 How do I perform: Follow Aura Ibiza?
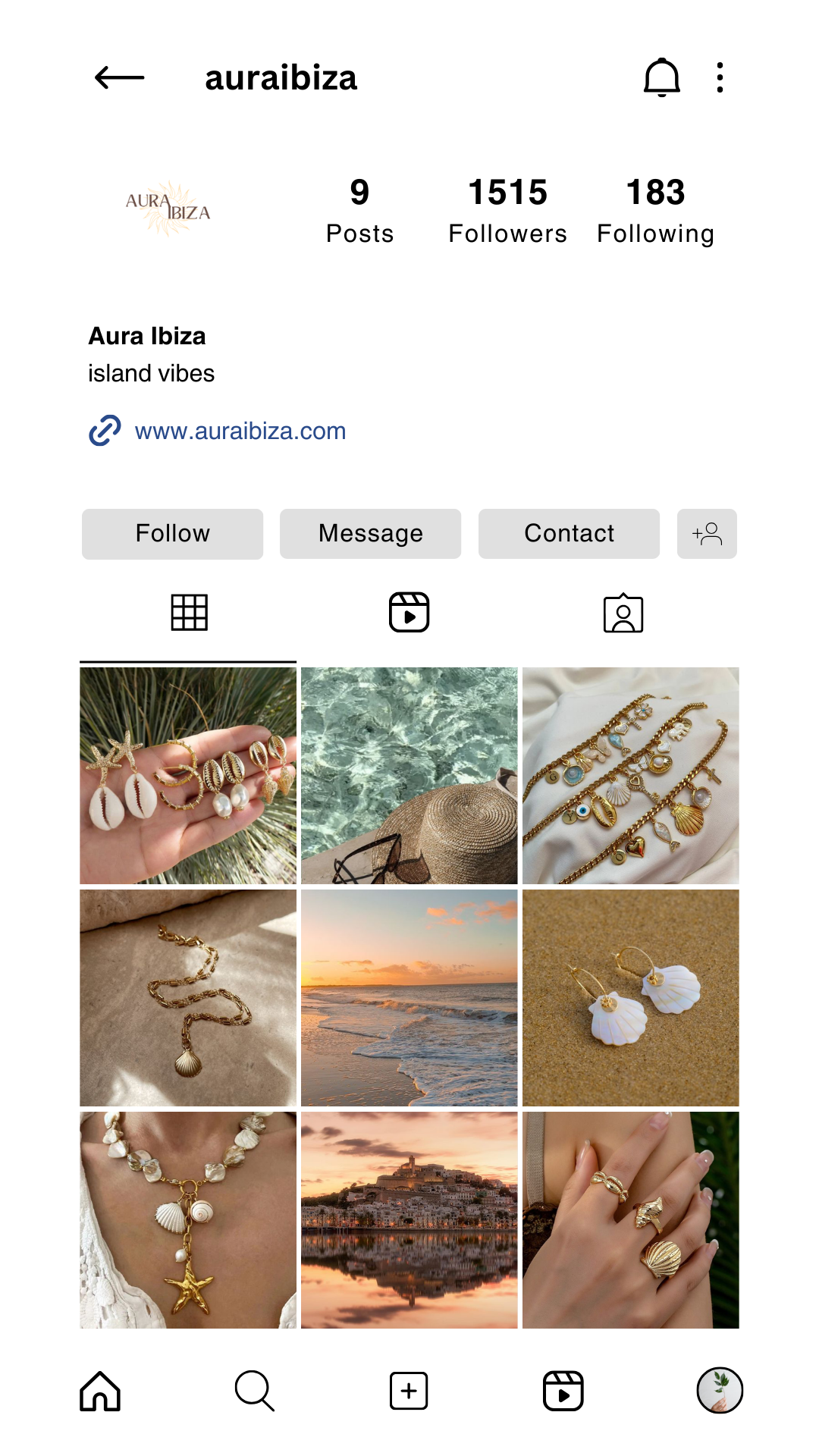(x=172, y=534)
